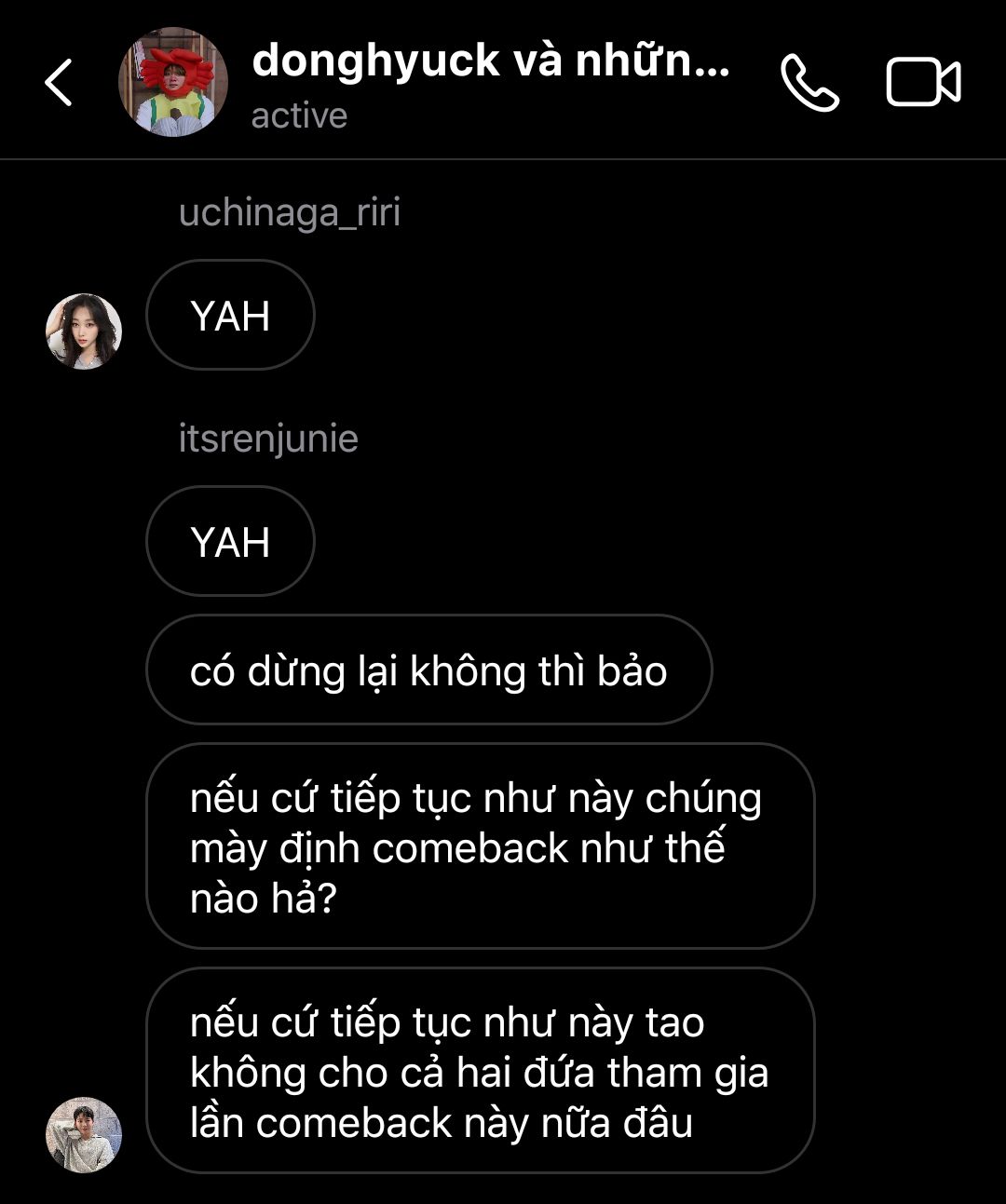View uchinaga_riri's profile from her avatar

click(84, 331)
